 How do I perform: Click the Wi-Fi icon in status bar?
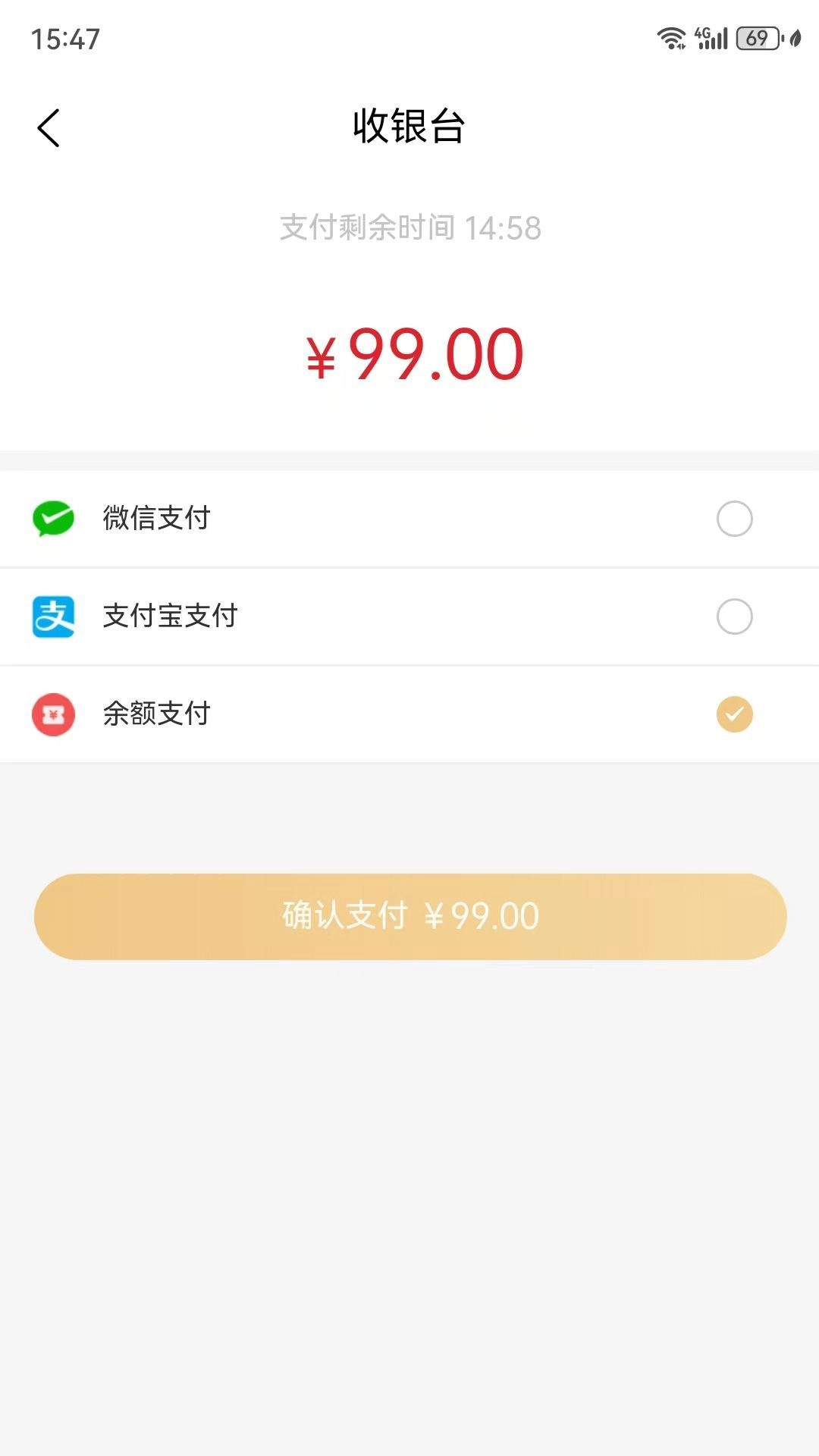point(670,39)
